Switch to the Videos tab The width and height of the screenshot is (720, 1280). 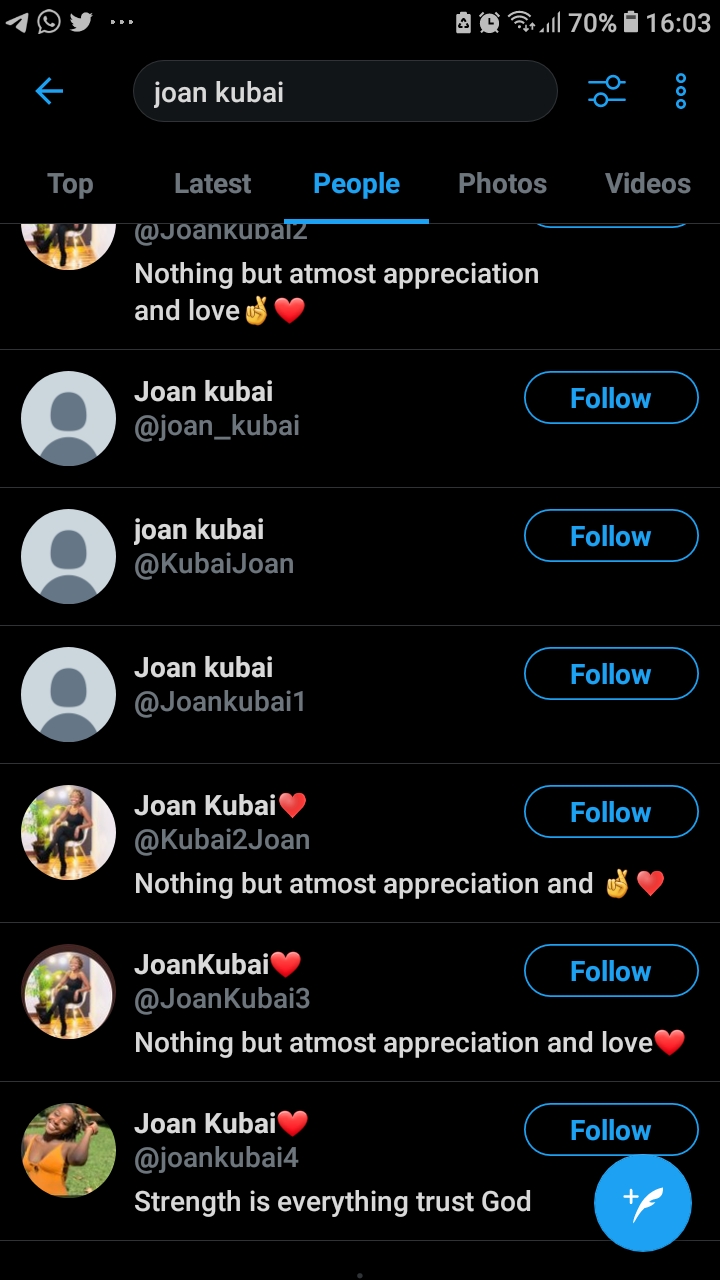click(647, 184)
